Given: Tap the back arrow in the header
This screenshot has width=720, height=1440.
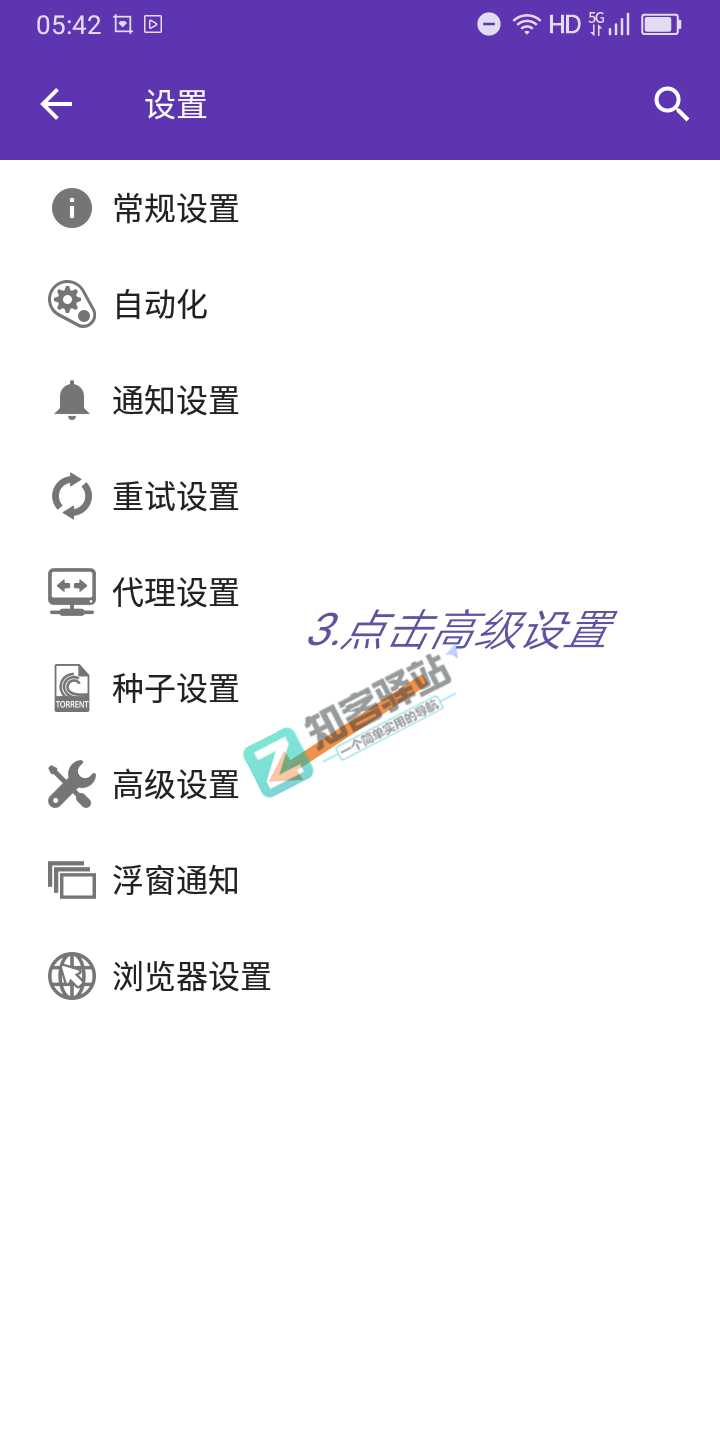Looking at the screenshot, I should click(x=56, y=104).
